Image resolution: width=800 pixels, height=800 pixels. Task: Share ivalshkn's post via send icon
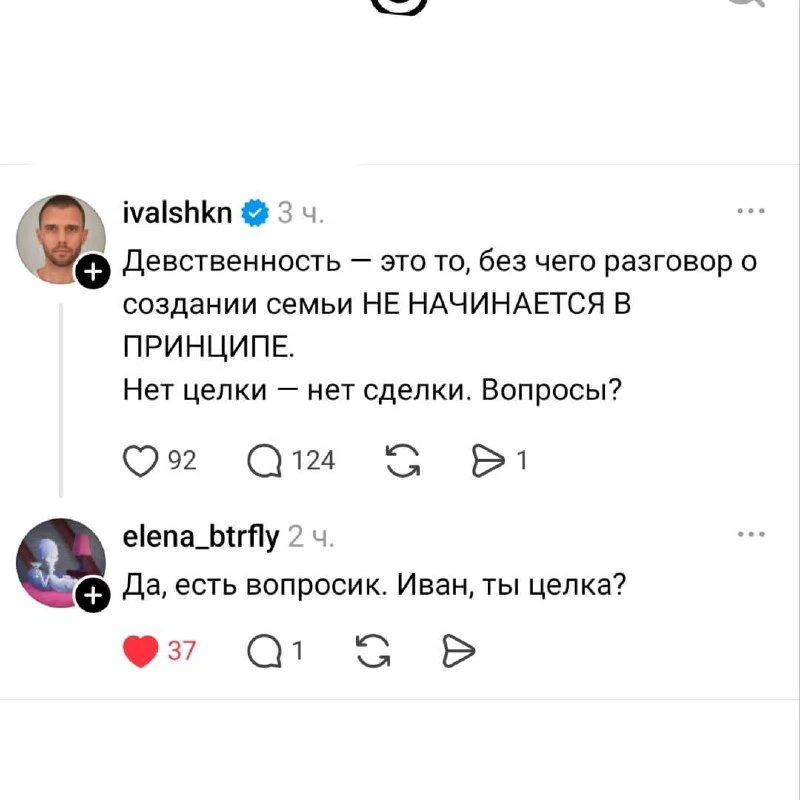click(488, 461)
